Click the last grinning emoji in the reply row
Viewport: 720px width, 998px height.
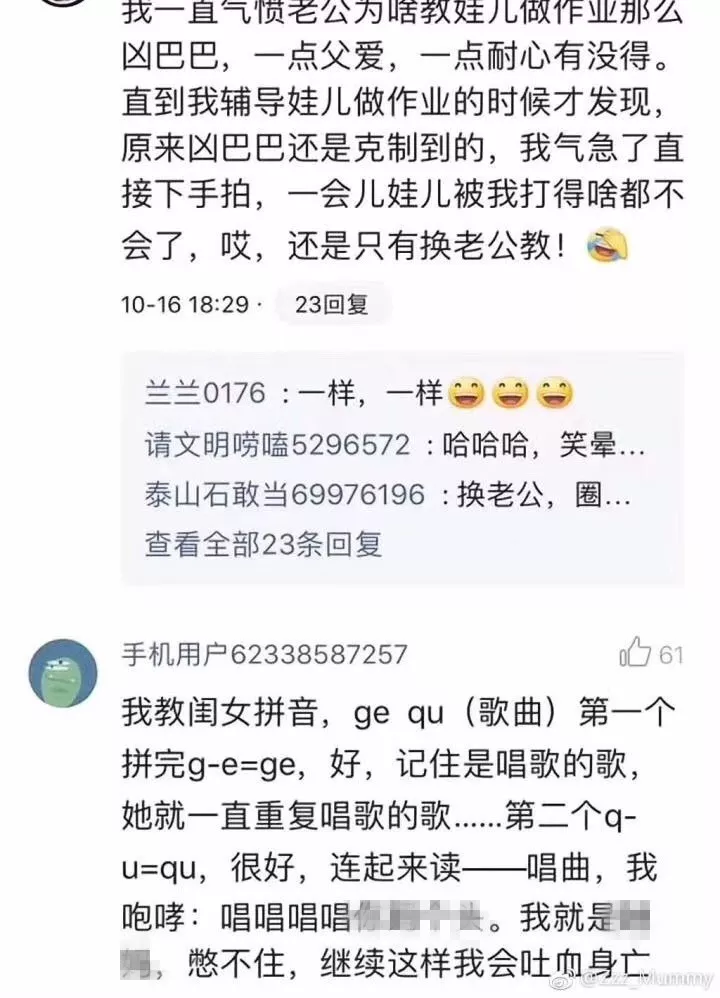point(552,393)
